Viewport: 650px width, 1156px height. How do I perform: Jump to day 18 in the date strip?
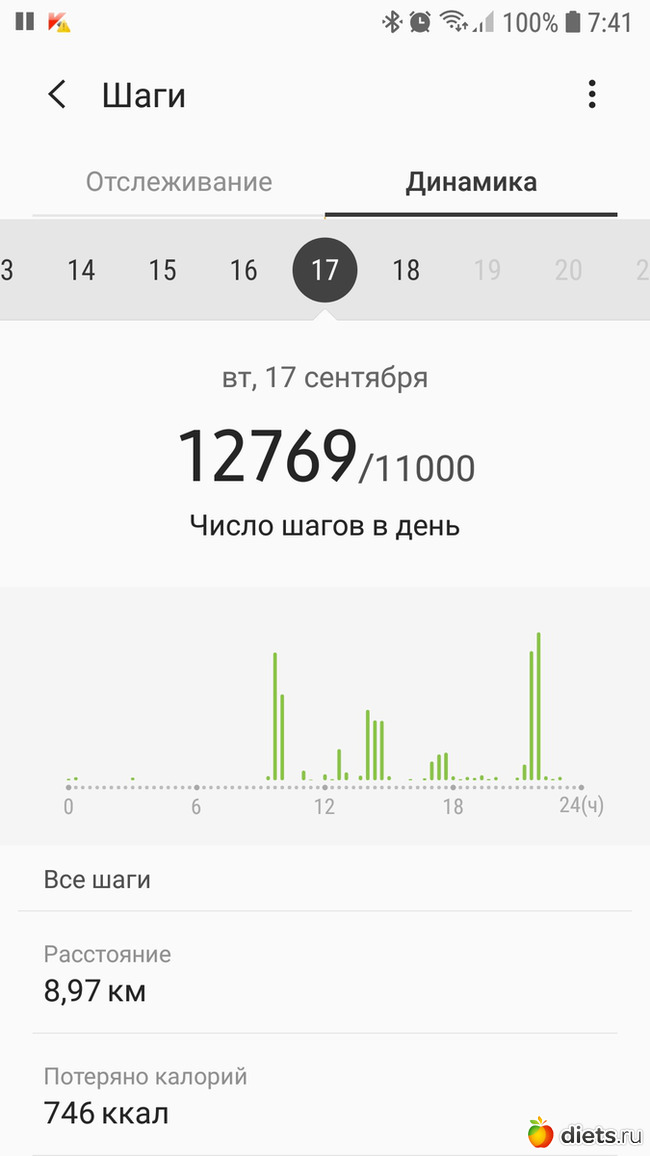[406, 270]
